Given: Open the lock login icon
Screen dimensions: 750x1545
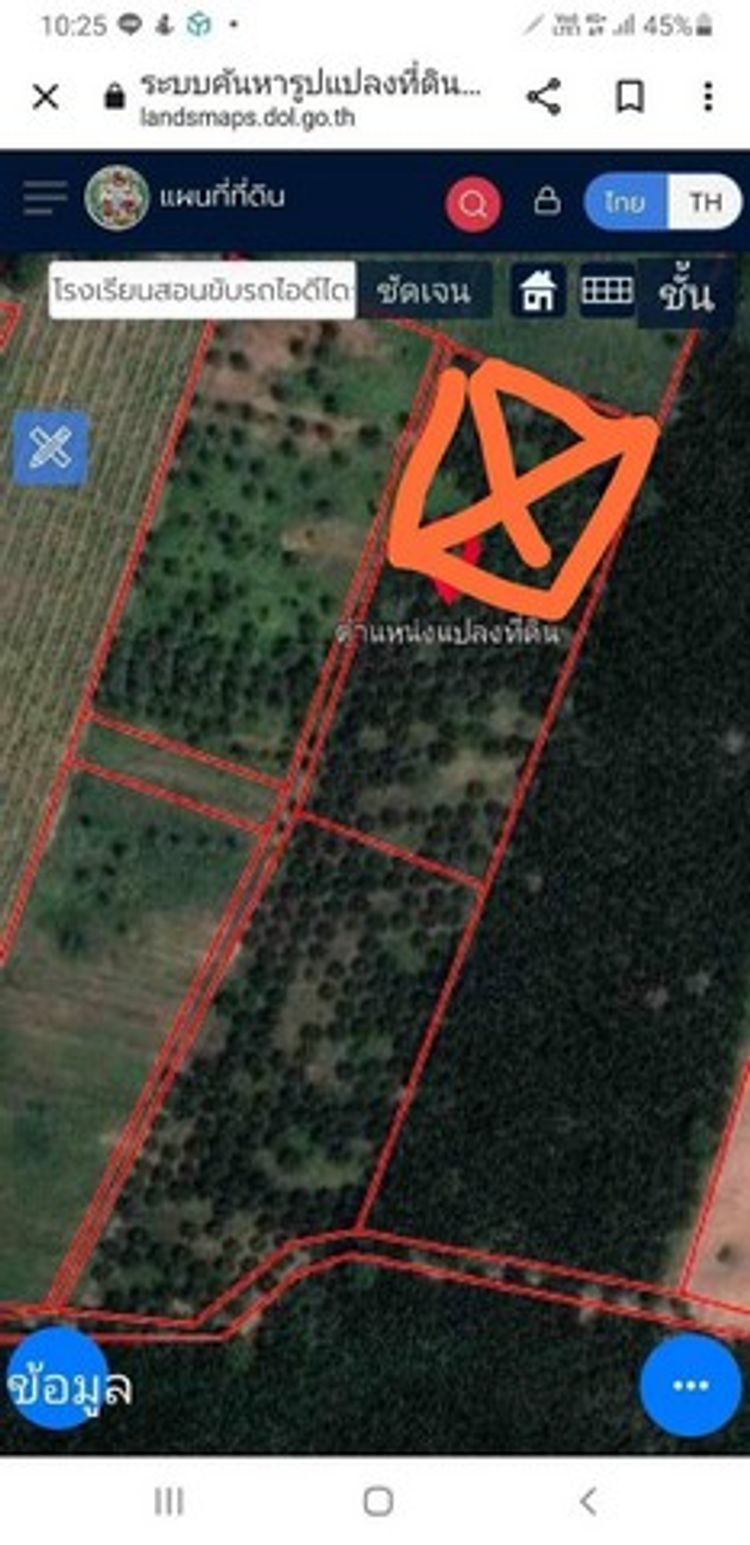Looking at the screenshot, I should point(547,201).
